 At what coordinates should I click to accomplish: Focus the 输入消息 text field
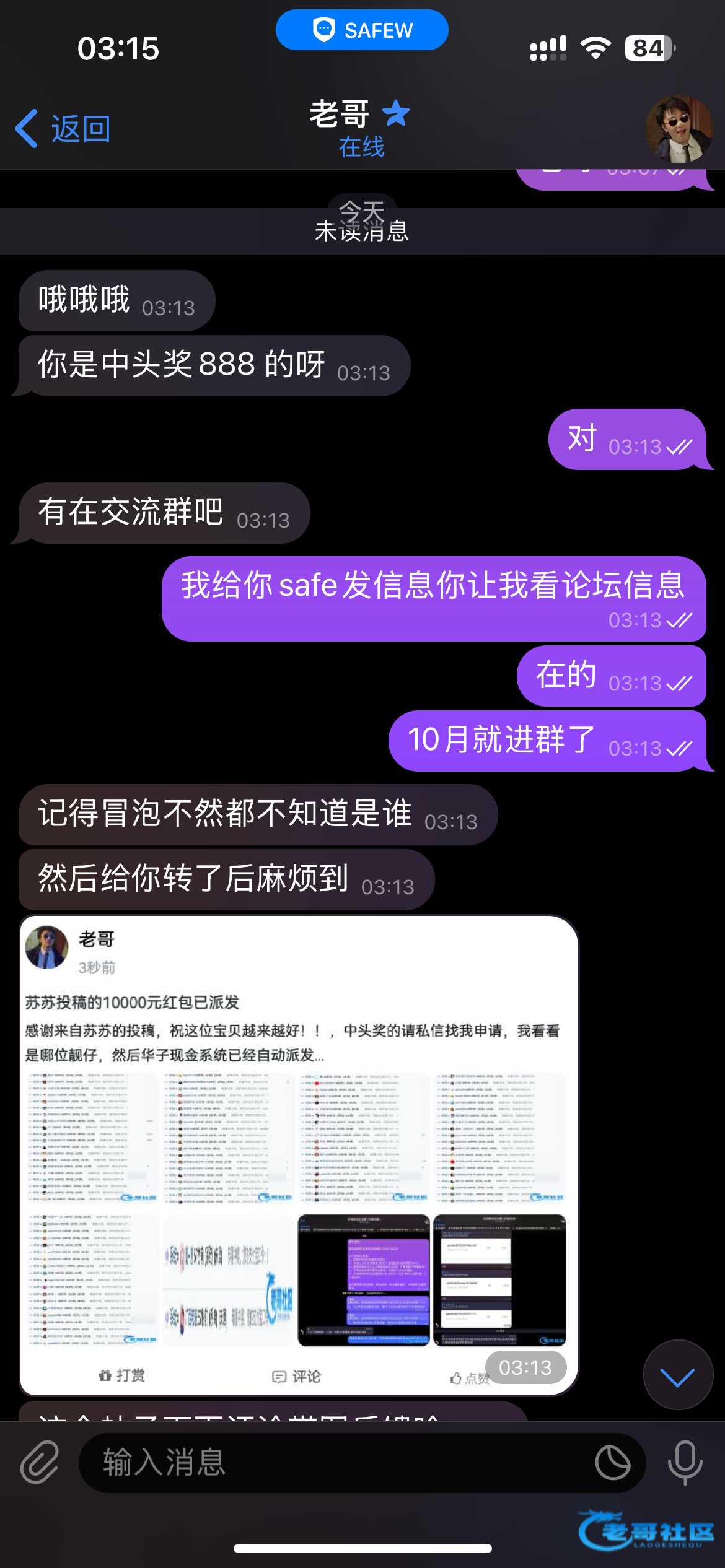(335, 1463)
